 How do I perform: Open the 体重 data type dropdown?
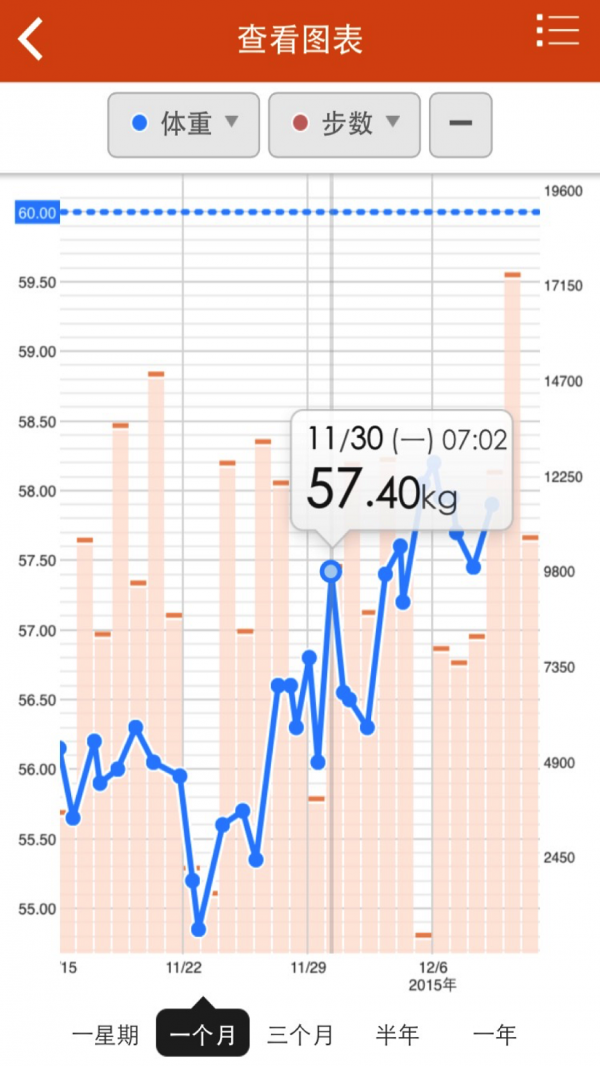coord(184,124)
